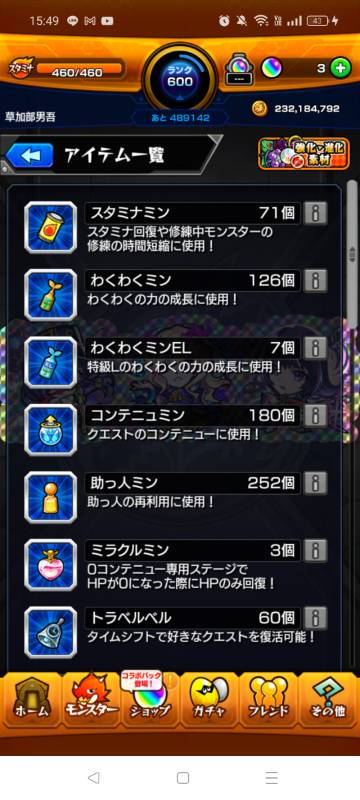Show info for わくわくミンEL

click(316, 348)
